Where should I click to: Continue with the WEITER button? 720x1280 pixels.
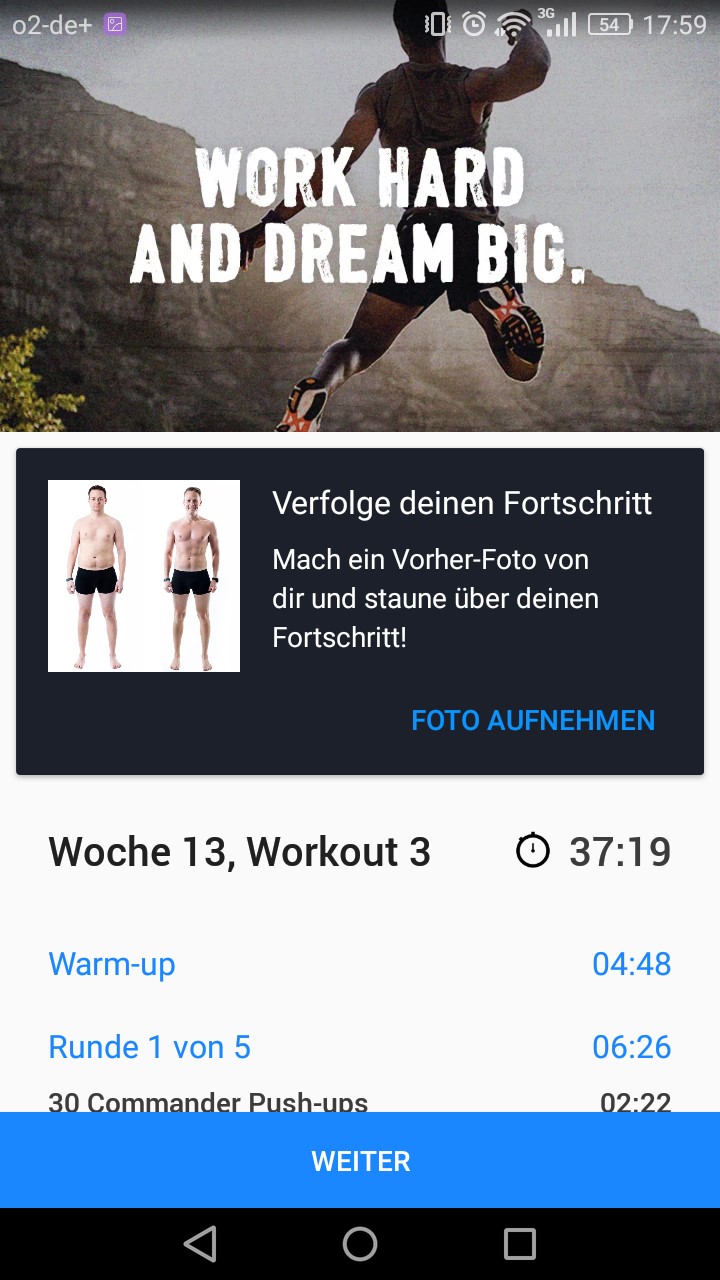point(360,1161)
